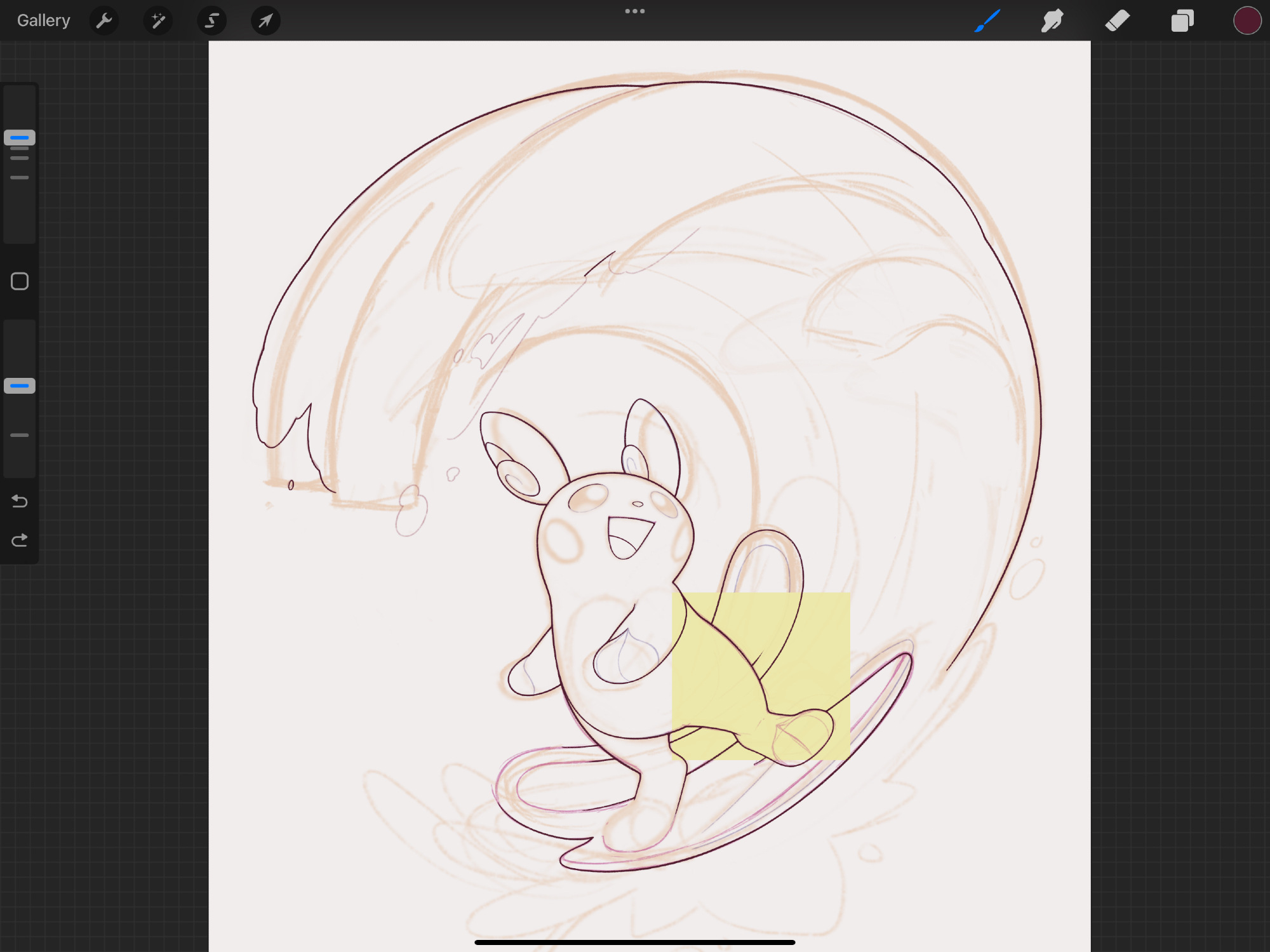Return to the Gallery
This screenshot has height=952, width=1270.
43,20
